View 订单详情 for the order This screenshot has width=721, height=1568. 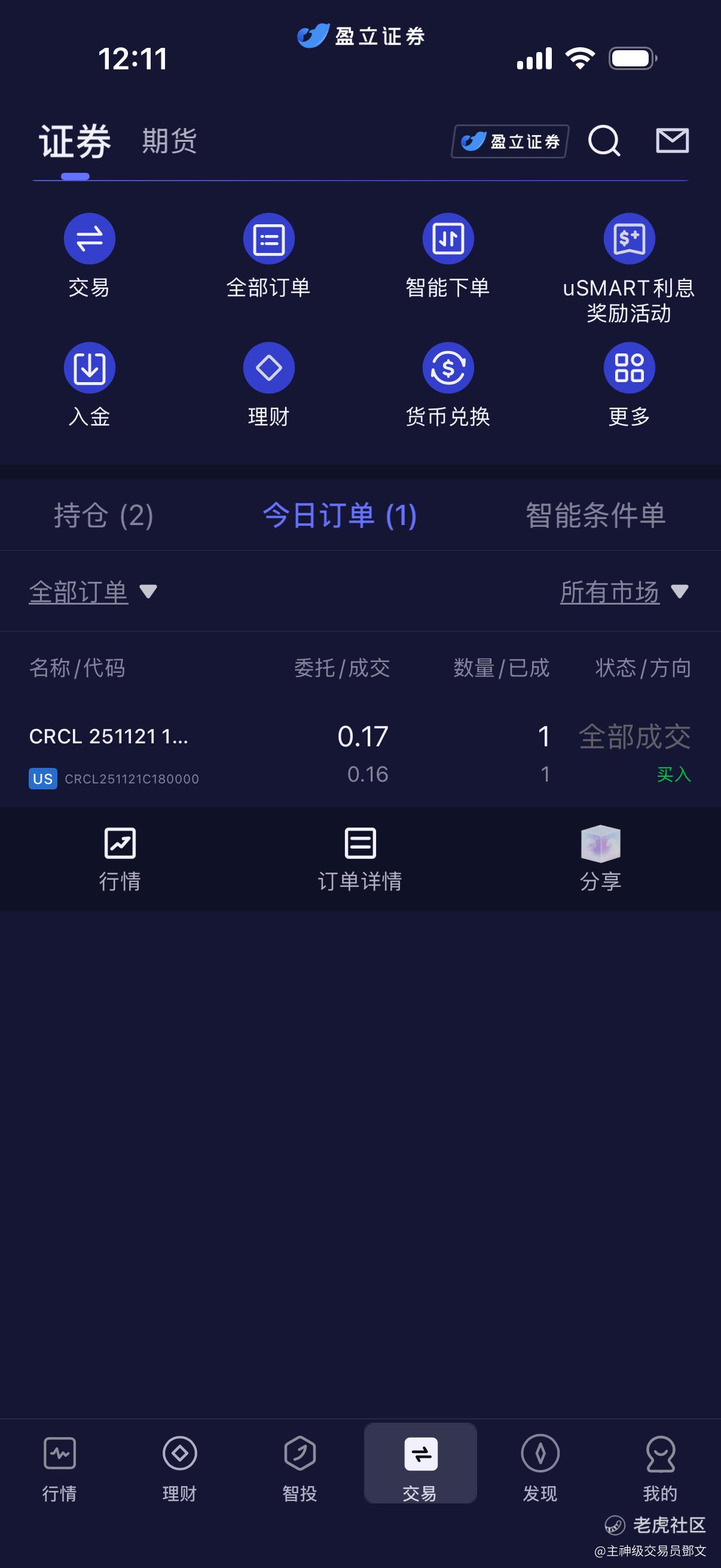360,859
